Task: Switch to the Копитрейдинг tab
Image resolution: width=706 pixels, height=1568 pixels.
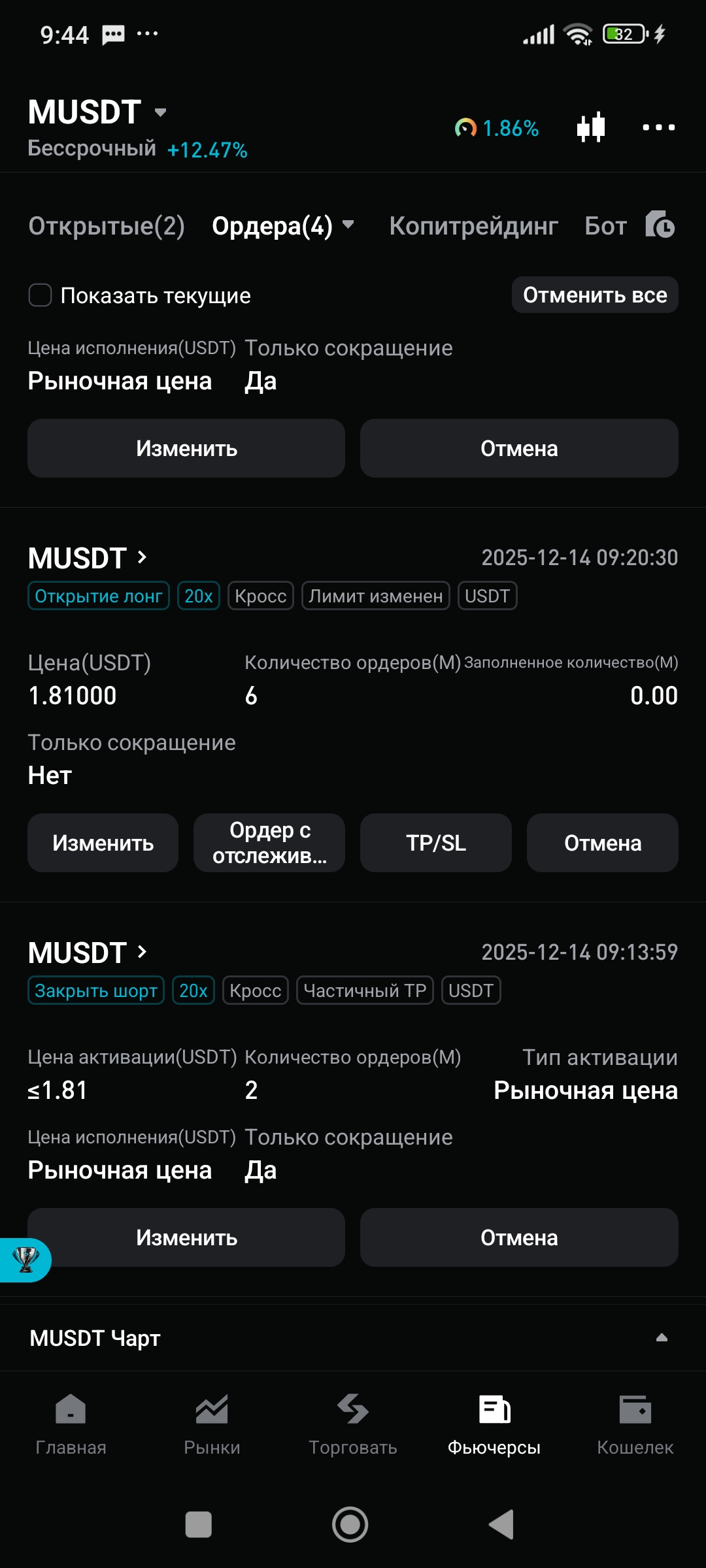Action: (473, 226)
